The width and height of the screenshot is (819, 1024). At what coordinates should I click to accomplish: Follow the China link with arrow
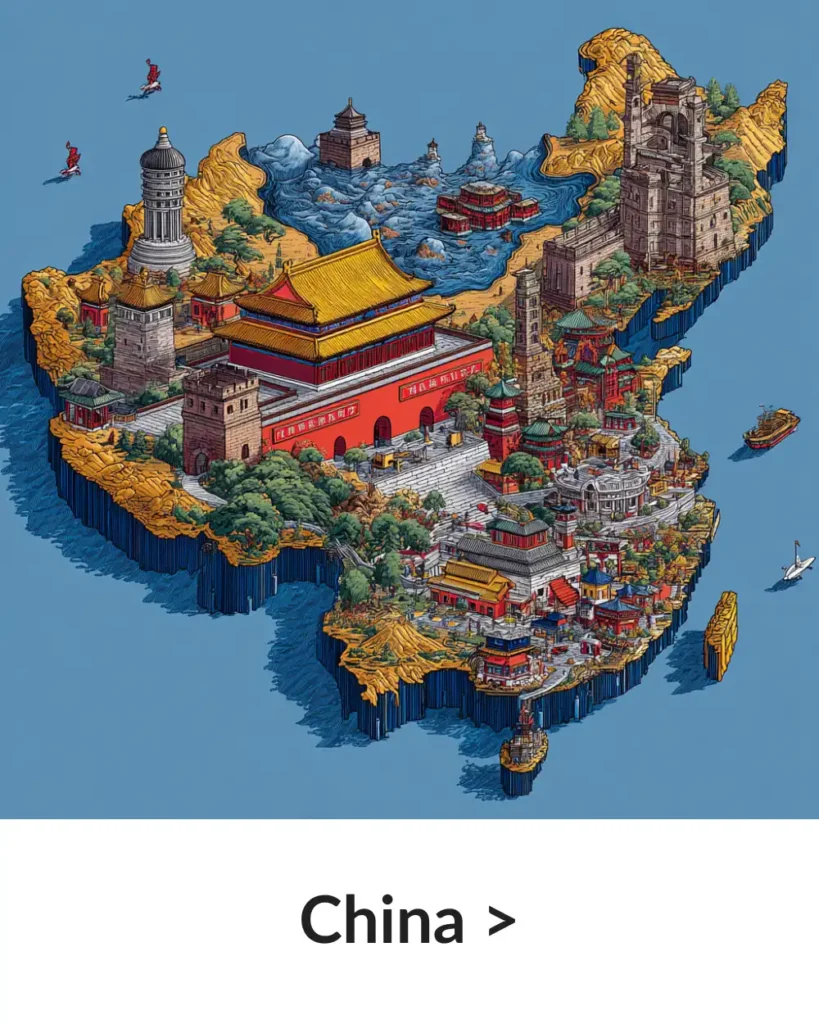tap(408, 920)
